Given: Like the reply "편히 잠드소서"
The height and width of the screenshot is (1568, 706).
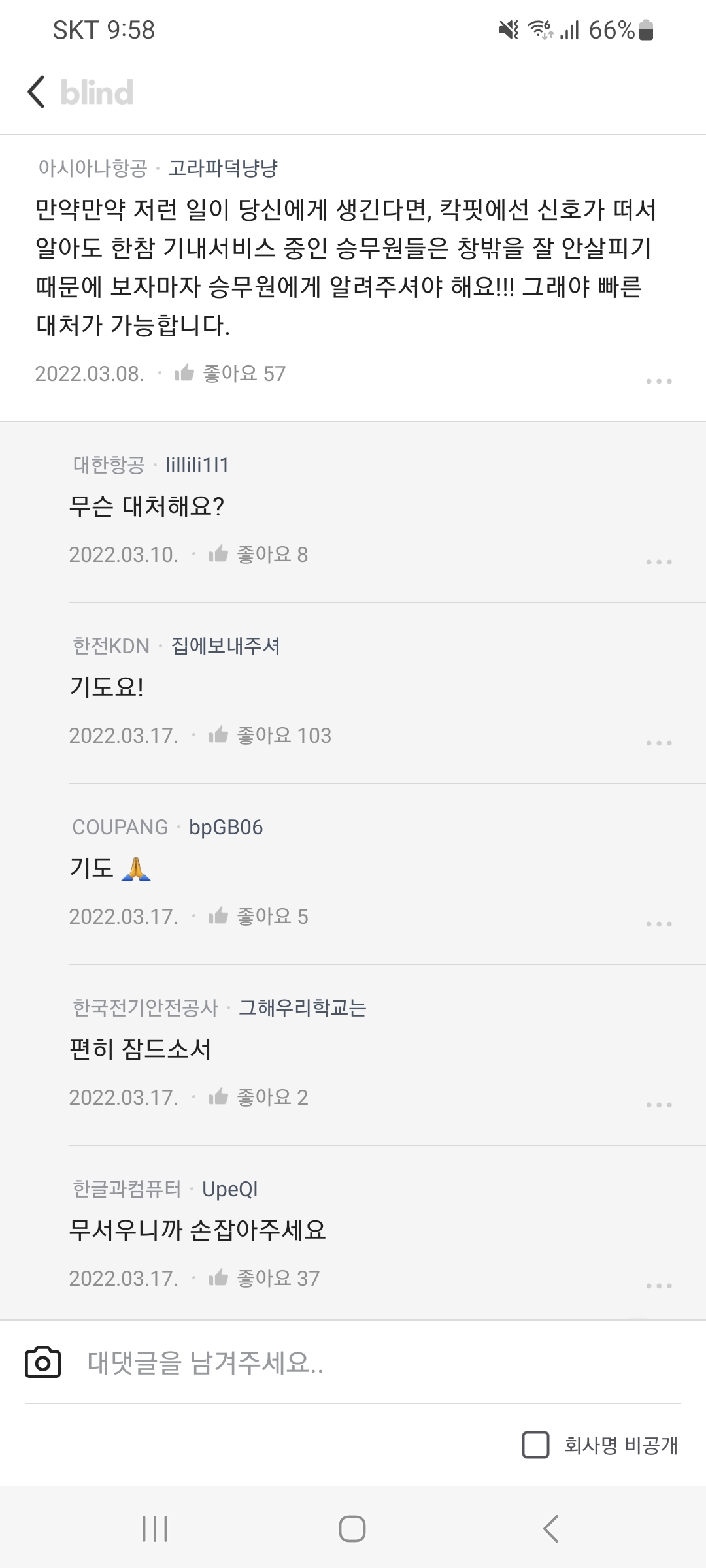Looking at the screenshot, I should [258, 1098].
